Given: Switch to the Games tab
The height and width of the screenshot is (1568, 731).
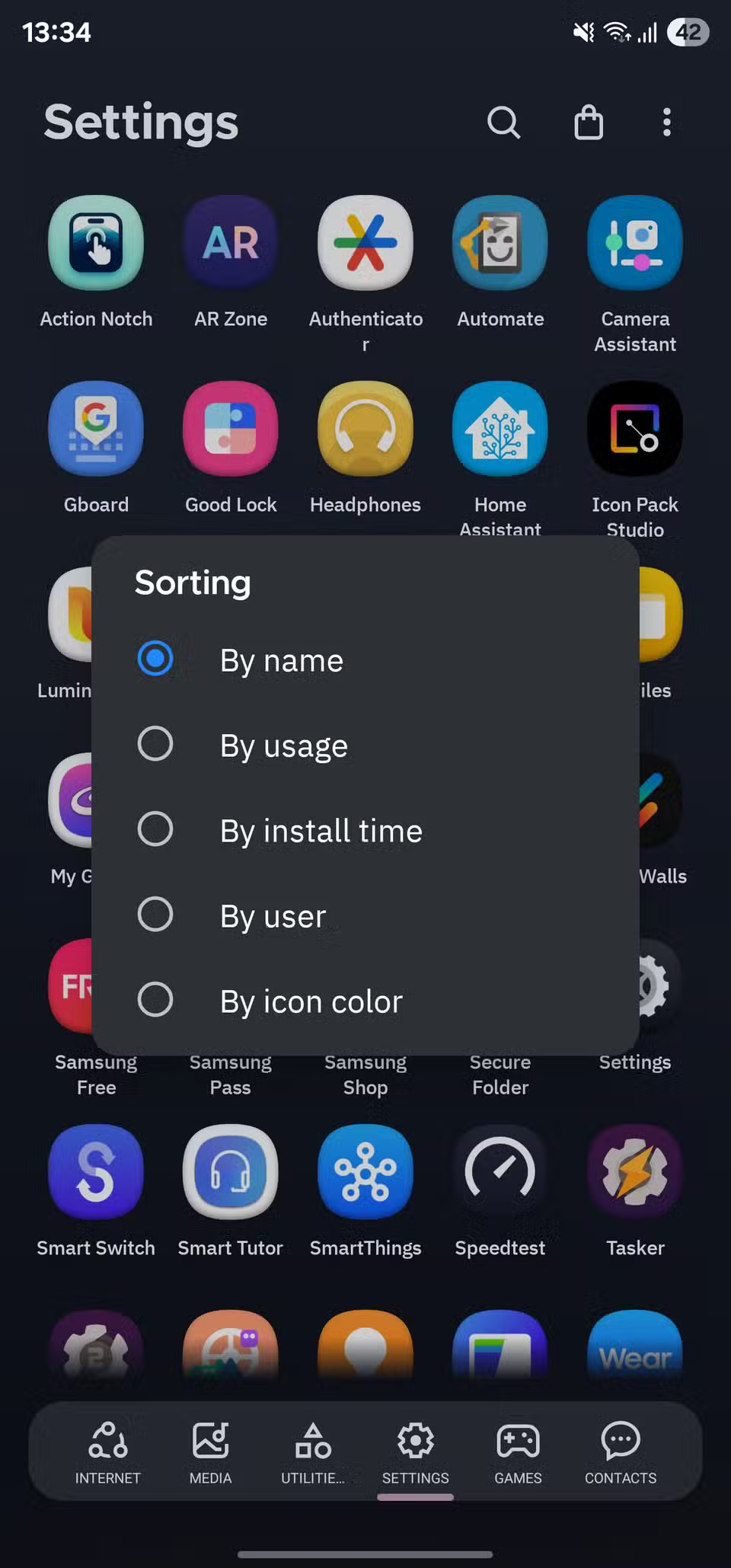Looking at the screenshot, I should click(x=517, y=1451).
